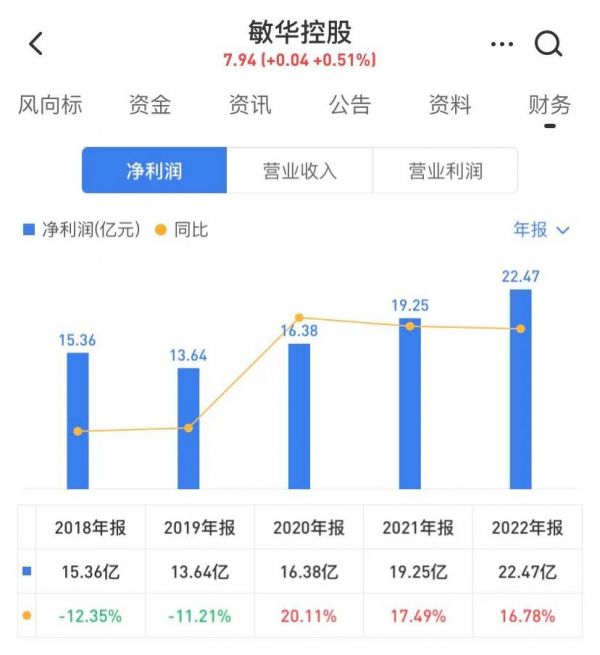
Task: Select the 净利润 segment
Action: pyautogui.click(x=154, y=171)
